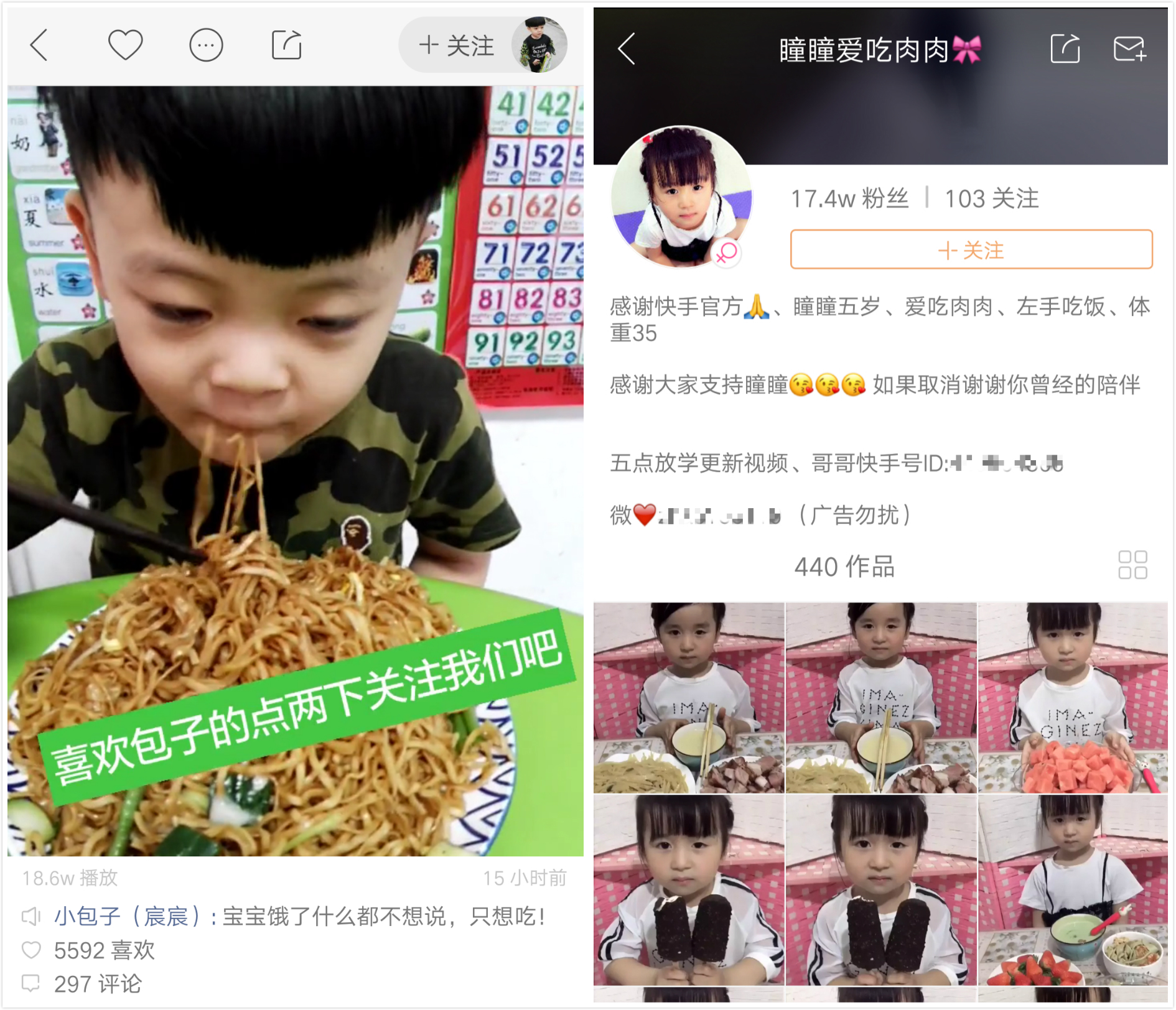
Task: Follow 小包子 via the top 关注 button
Action: (457, 45)
